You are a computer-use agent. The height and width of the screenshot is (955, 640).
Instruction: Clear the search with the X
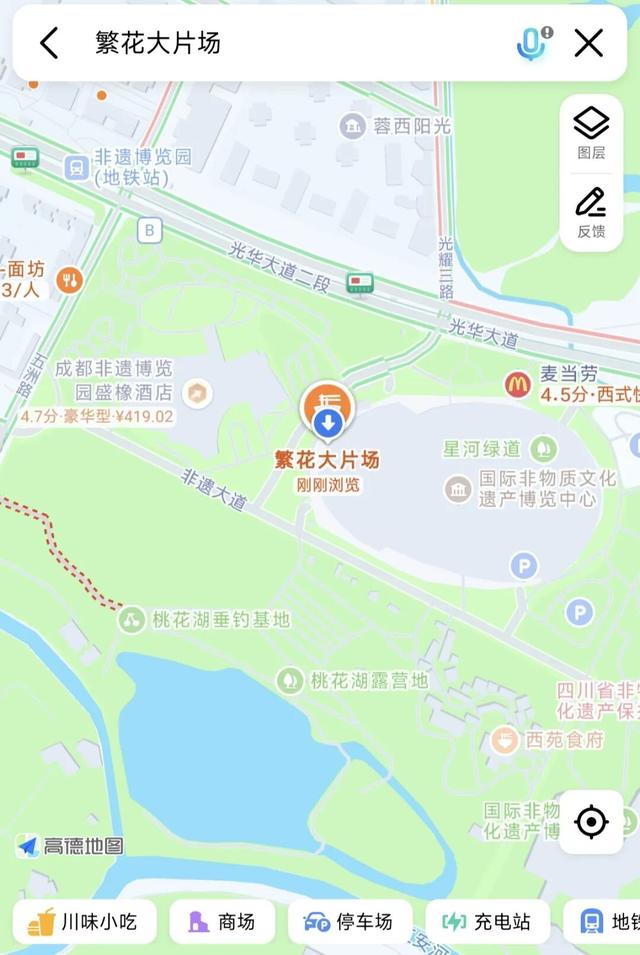(589, 43)
